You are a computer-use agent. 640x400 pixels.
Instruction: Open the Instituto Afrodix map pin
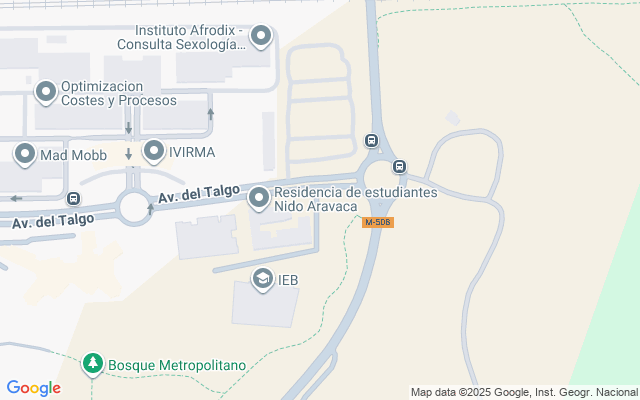coord(261,38)
